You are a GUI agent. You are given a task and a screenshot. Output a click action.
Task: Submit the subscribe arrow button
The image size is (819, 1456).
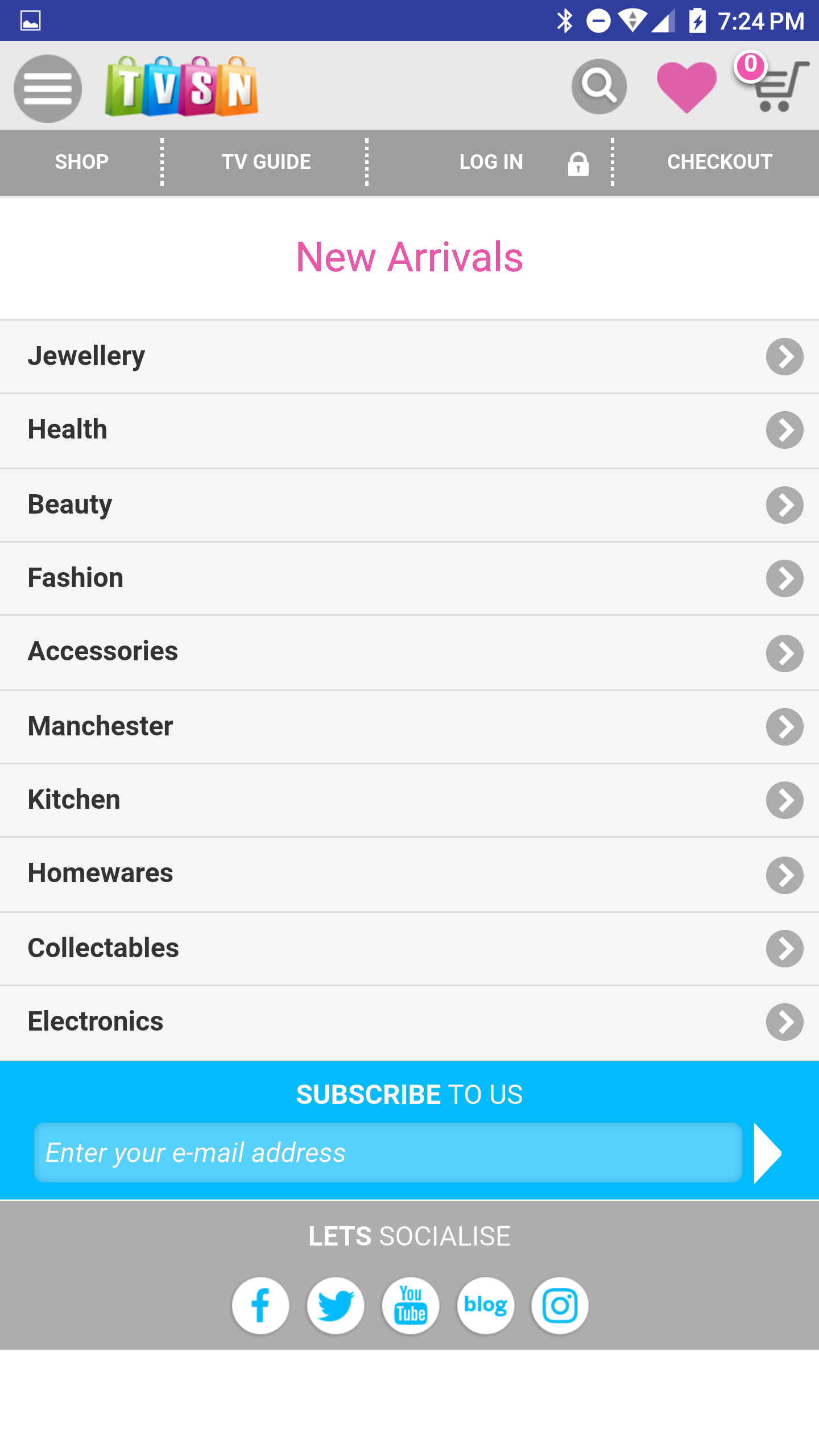[768, 1153]
